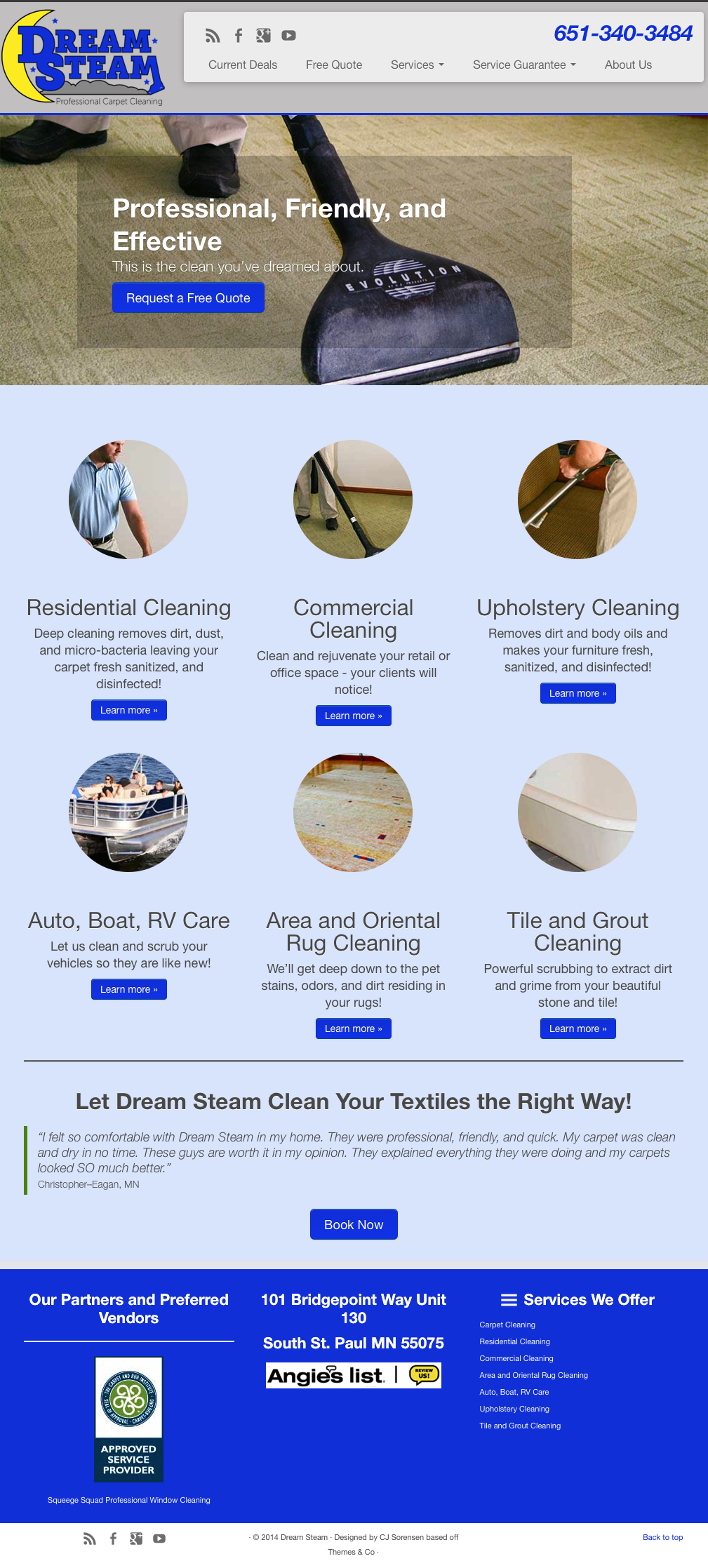
Task: Go to Current Deals page
Action: point(243,65)
